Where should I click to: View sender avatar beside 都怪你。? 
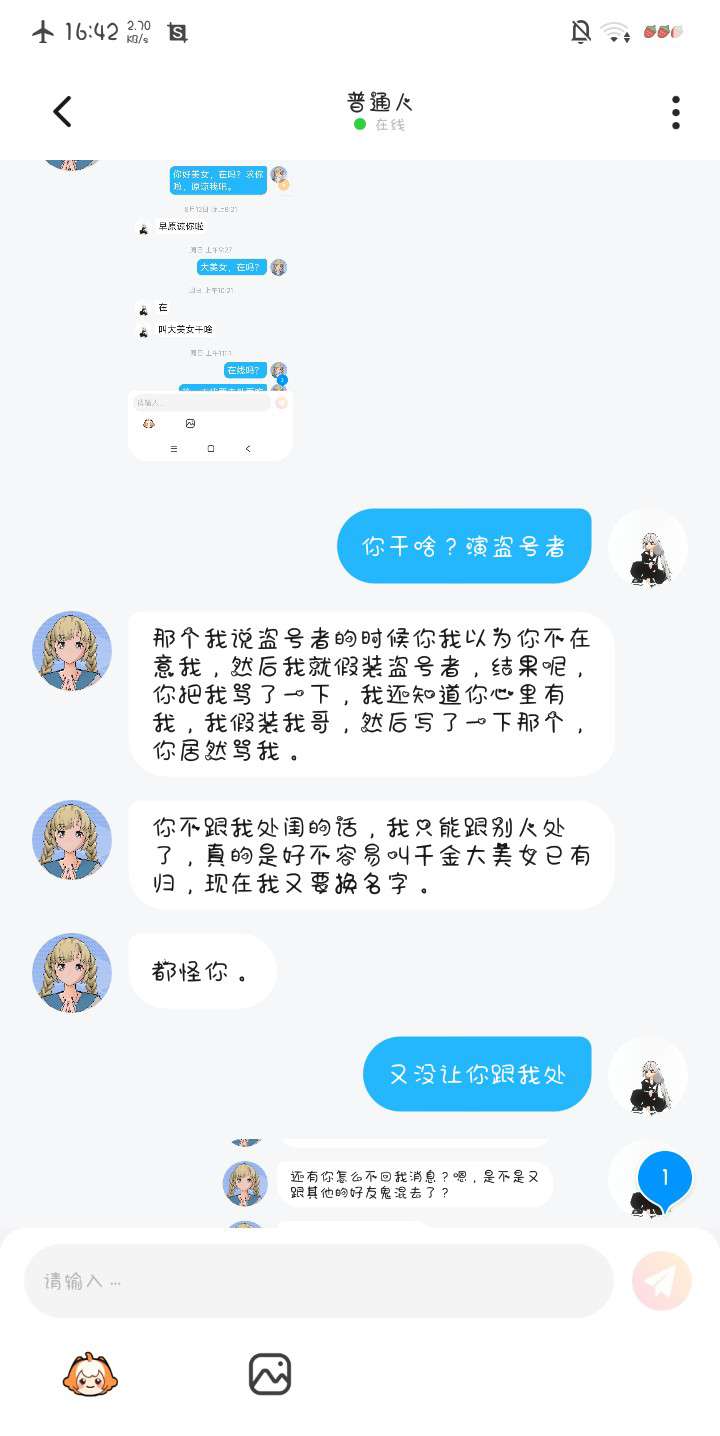click(72, 973)
